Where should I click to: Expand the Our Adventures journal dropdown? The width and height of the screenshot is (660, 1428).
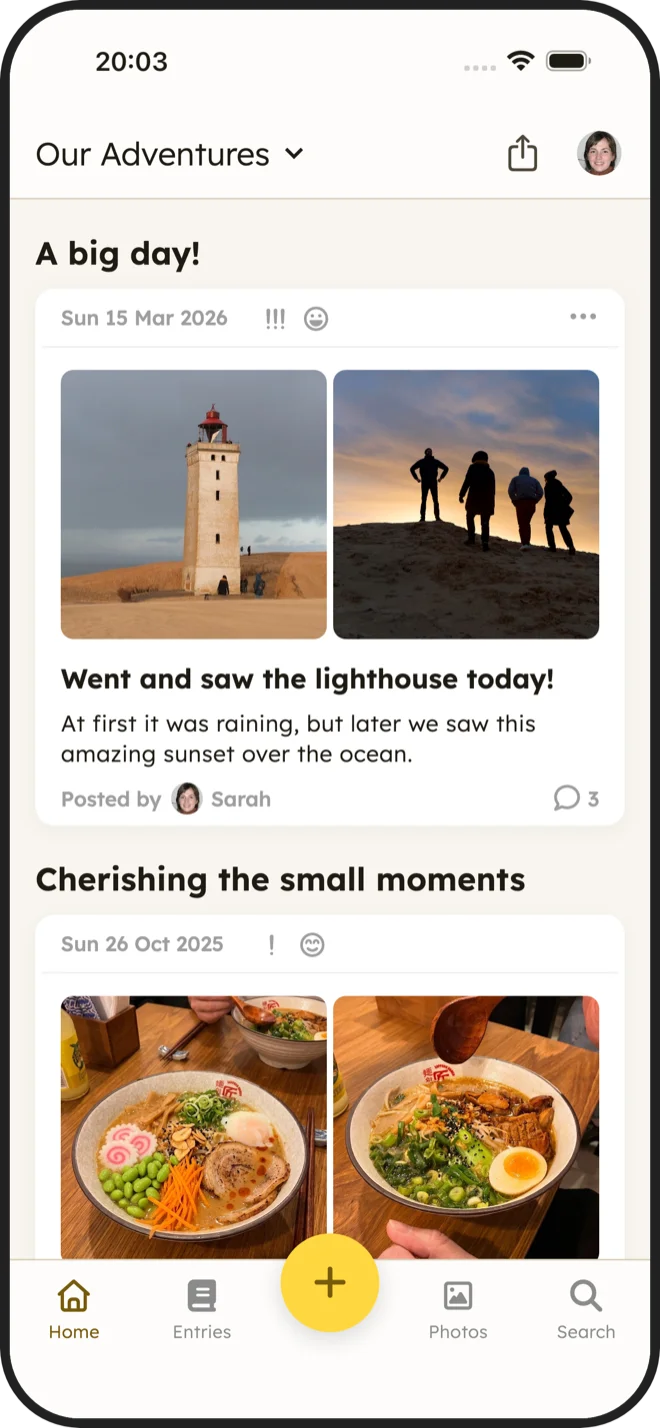coord(169,154)
